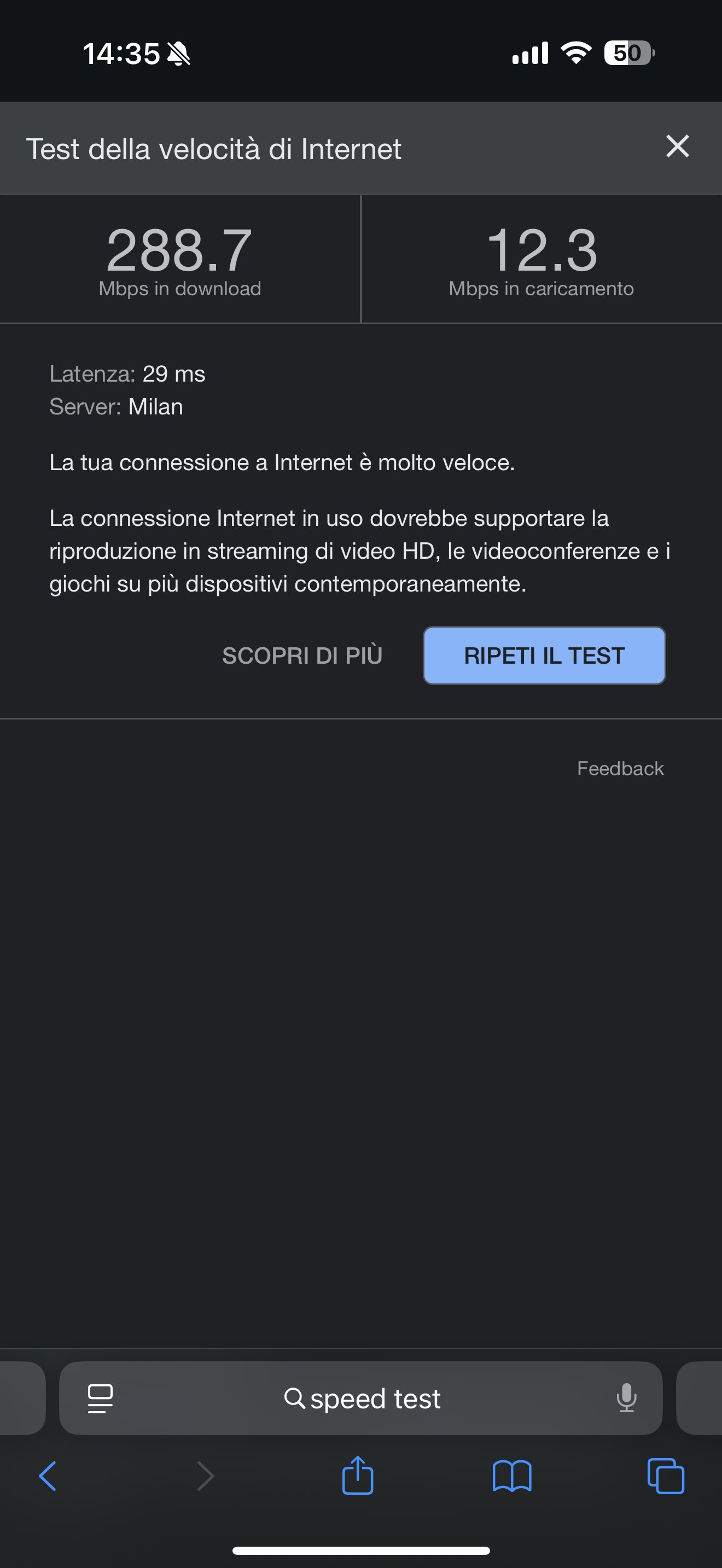Tap the speed test address bar

coord(363,1398)
